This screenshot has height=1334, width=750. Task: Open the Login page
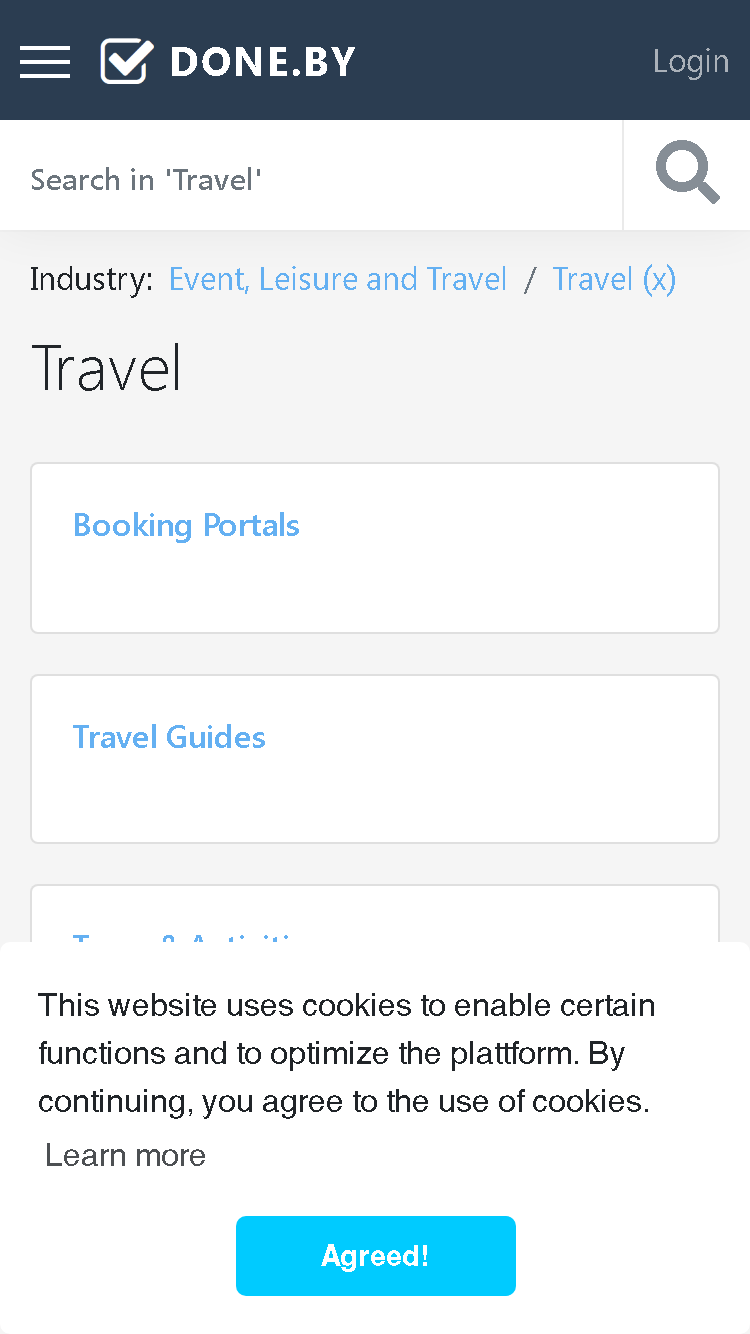pos(691,61)
